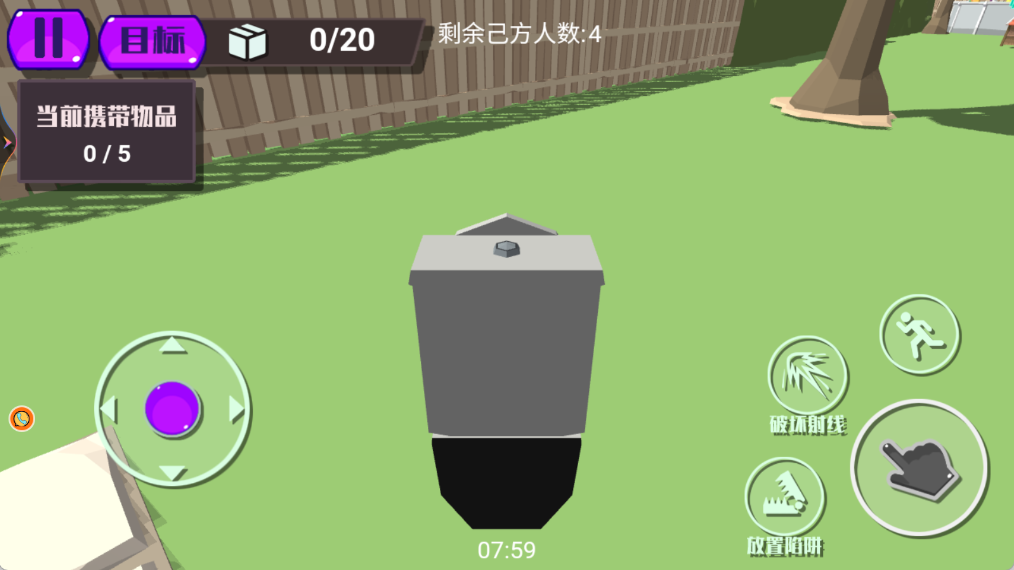Open the 目标 objectives button
This screenshot has height=570, width=1014.
click(152, 42)
